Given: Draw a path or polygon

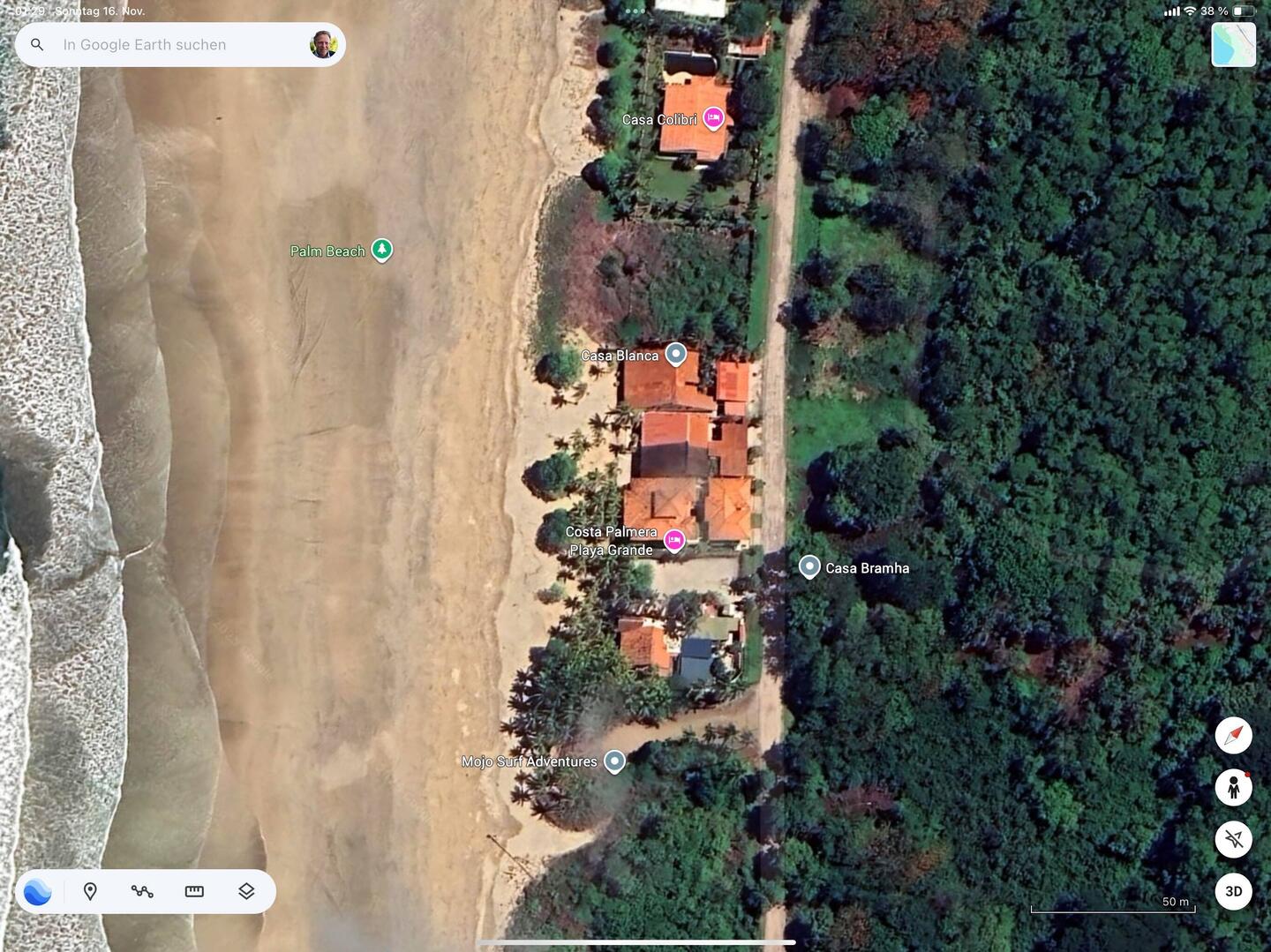Looking at the screenshot, I should point(142,892).
